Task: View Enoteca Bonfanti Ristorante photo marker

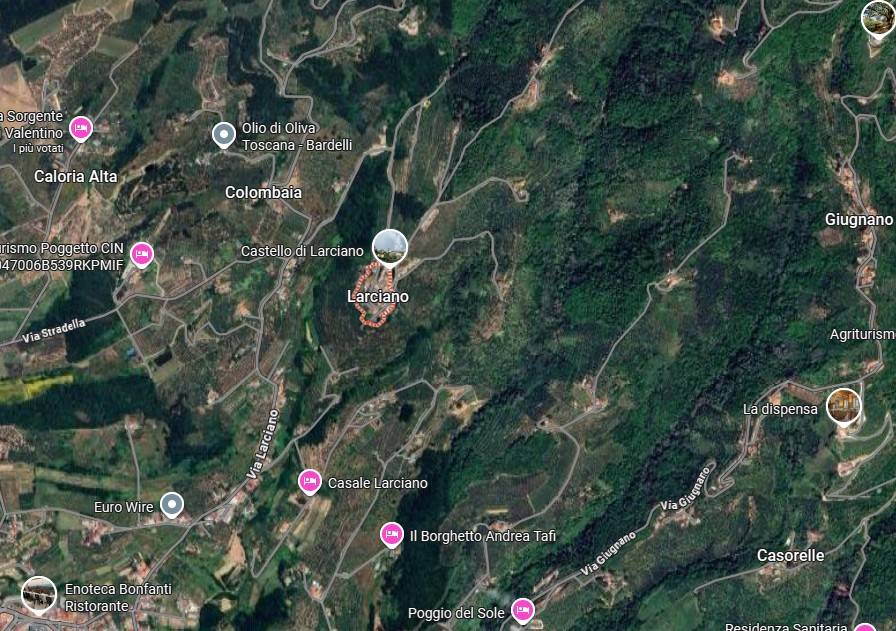Action: pos(39,594)
